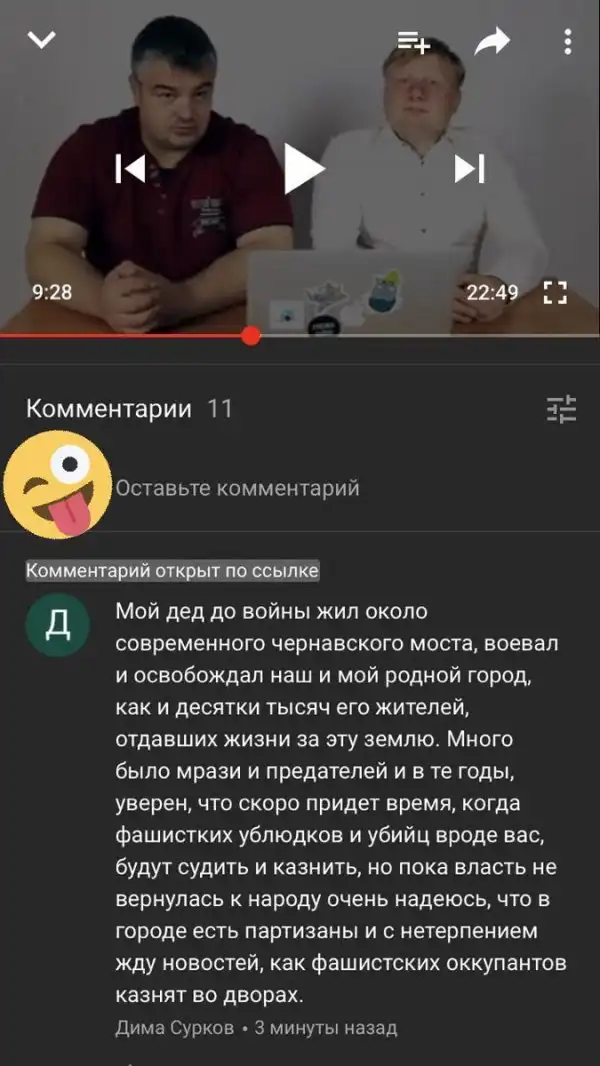Skip to the previous video
The image size is (600, 1066).
point(131,168)
